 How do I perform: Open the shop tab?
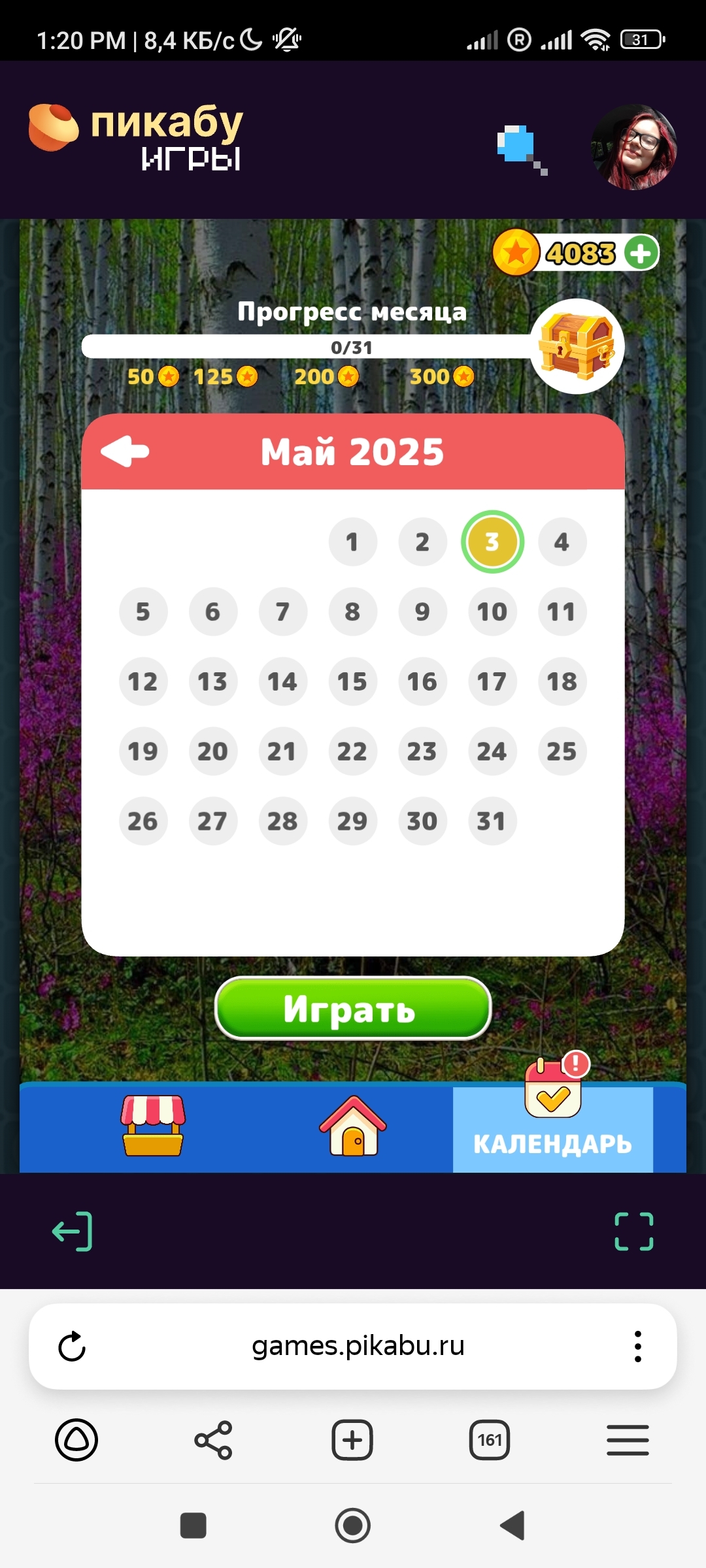[153, 1126]
